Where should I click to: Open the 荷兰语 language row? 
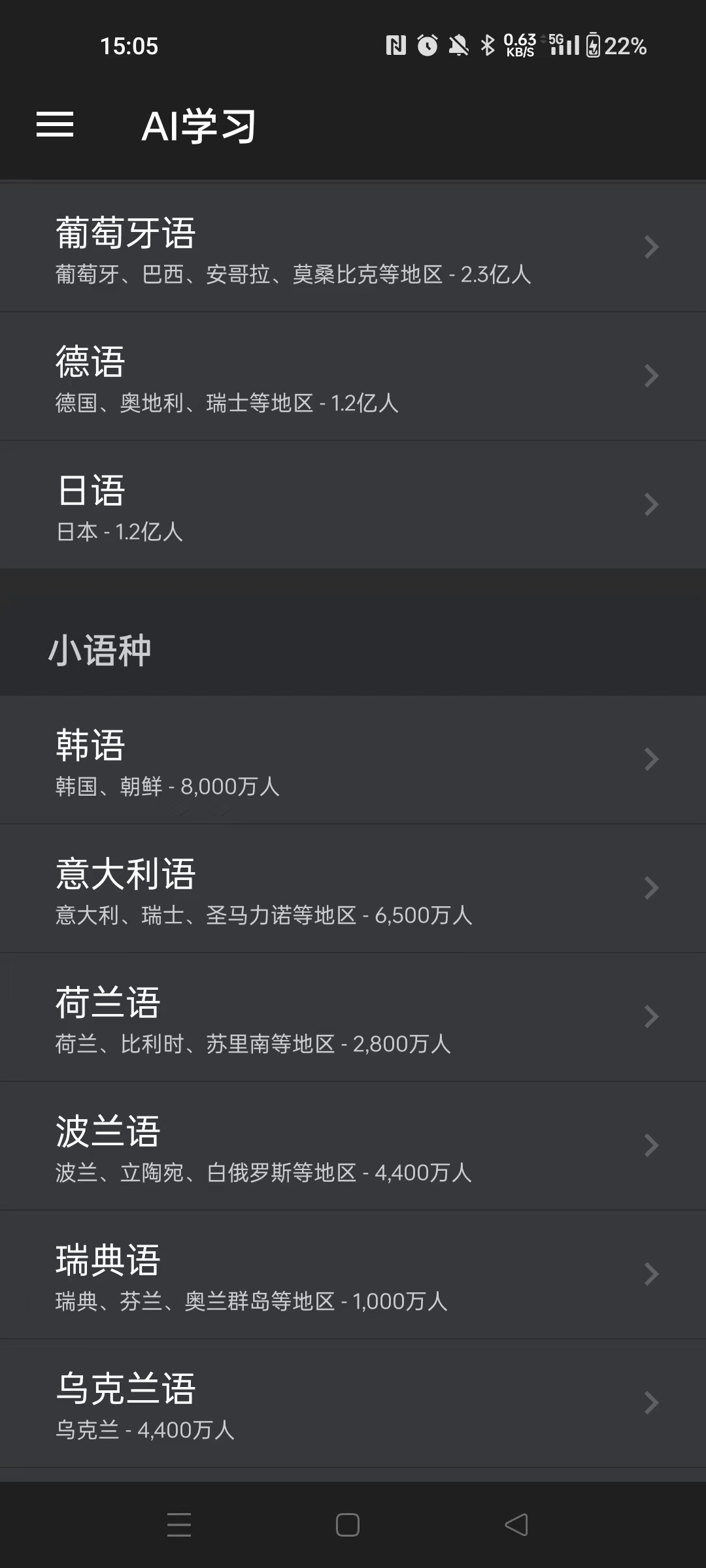(353, 1017)
